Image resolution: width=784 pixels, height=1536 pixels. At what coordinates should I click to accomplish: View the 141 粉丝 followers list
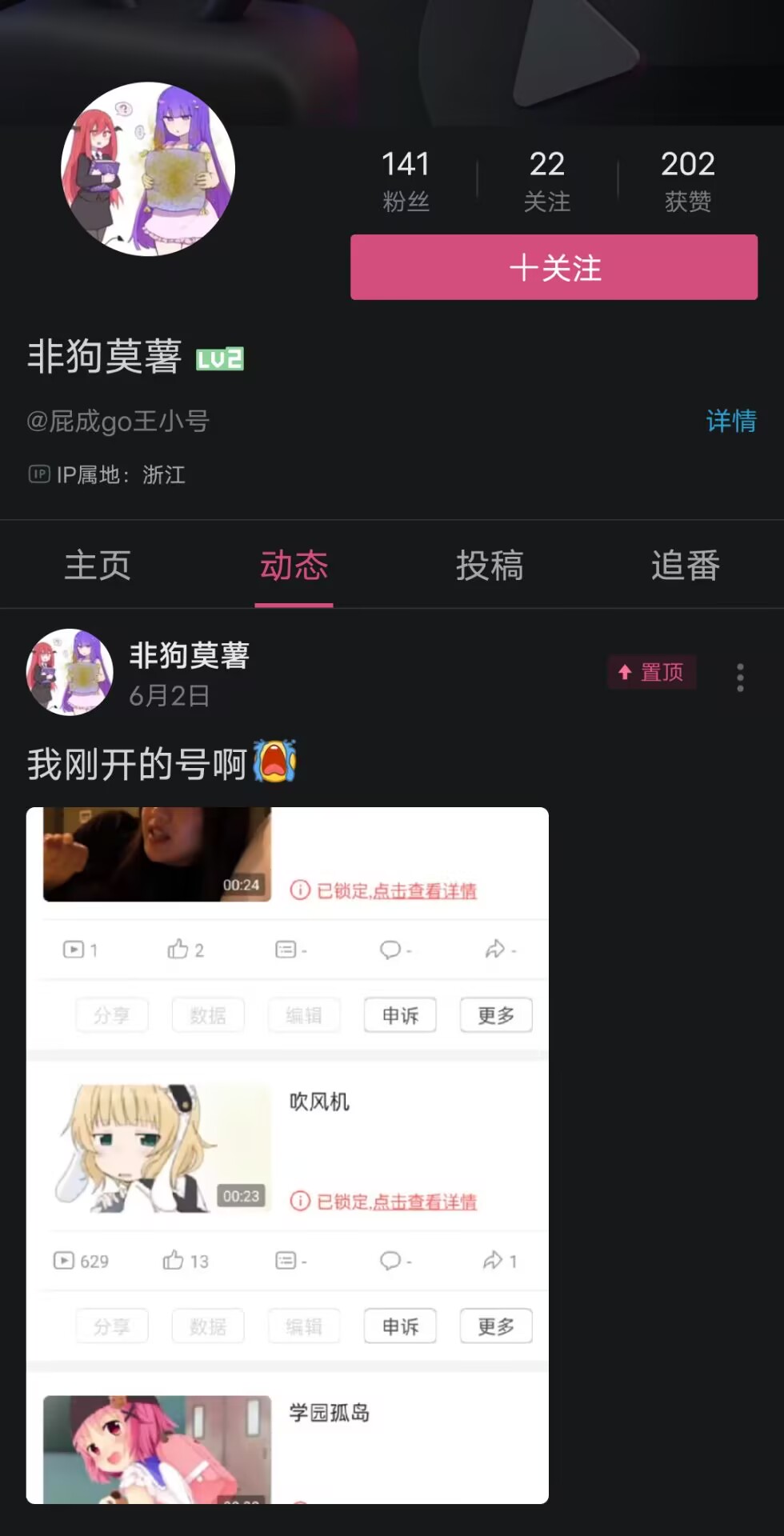(x=406, y=180)
